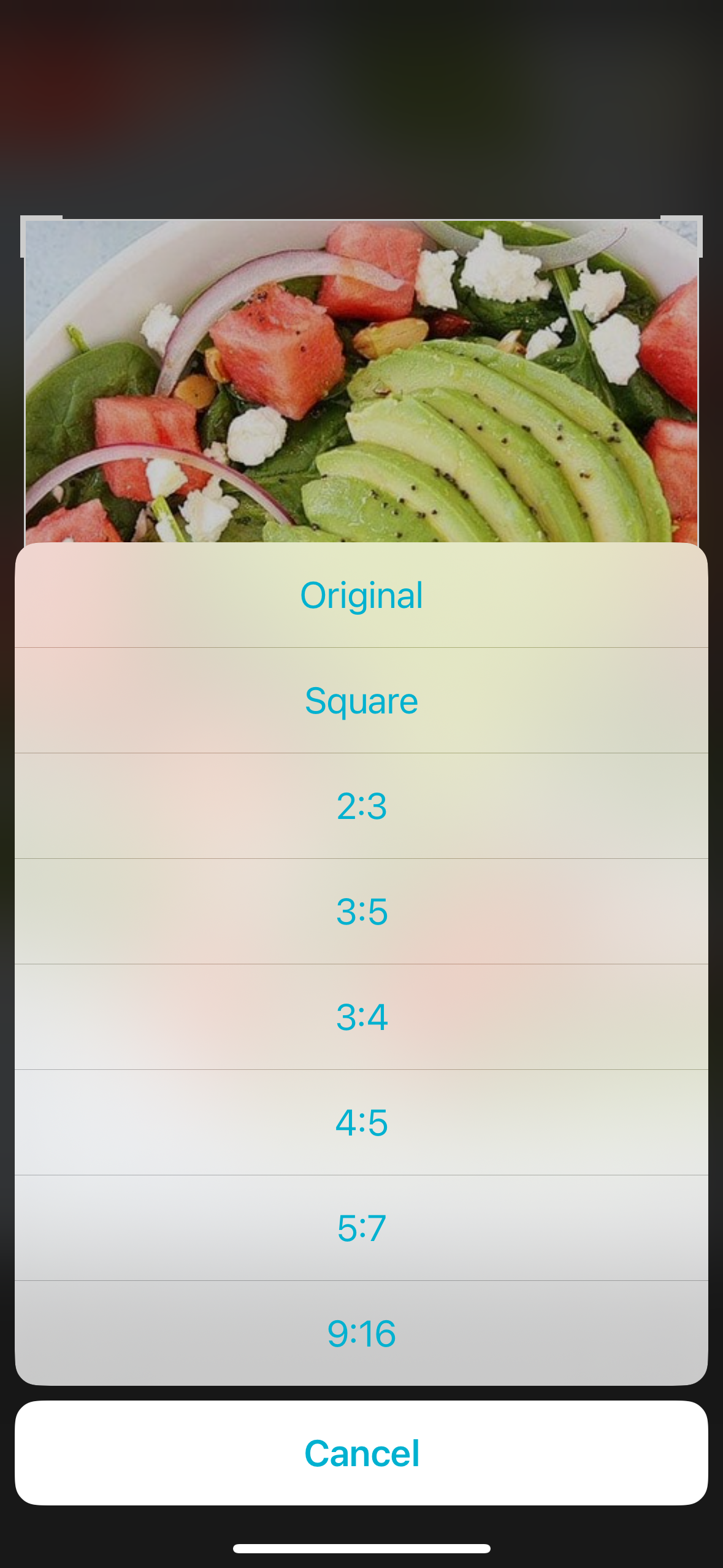Set crop ratio to 3:4
The width and height of the screenshot is (723, 1568).
(361, 1017)
